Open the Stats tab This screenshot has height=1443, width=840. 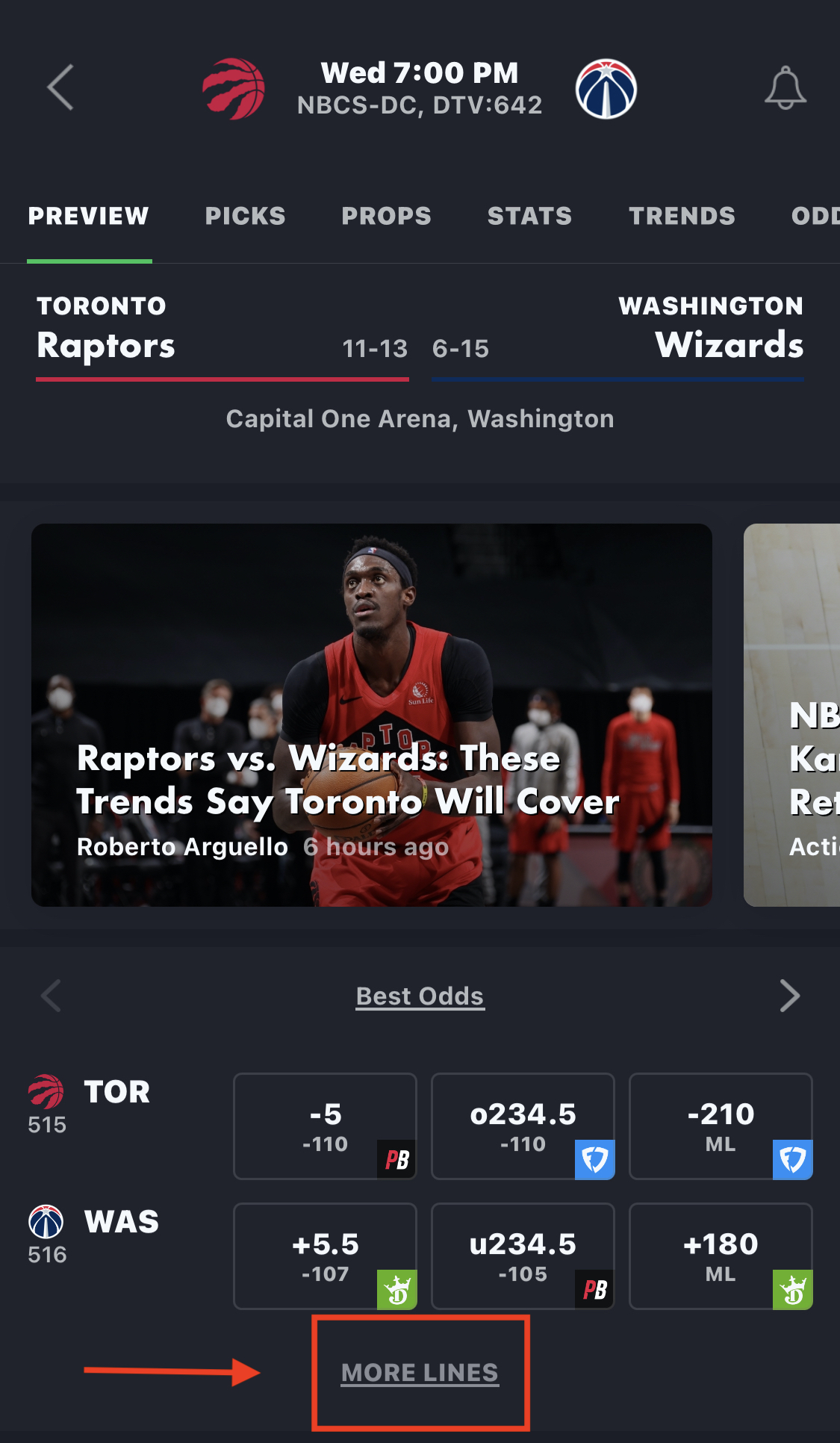coord(529,216)
